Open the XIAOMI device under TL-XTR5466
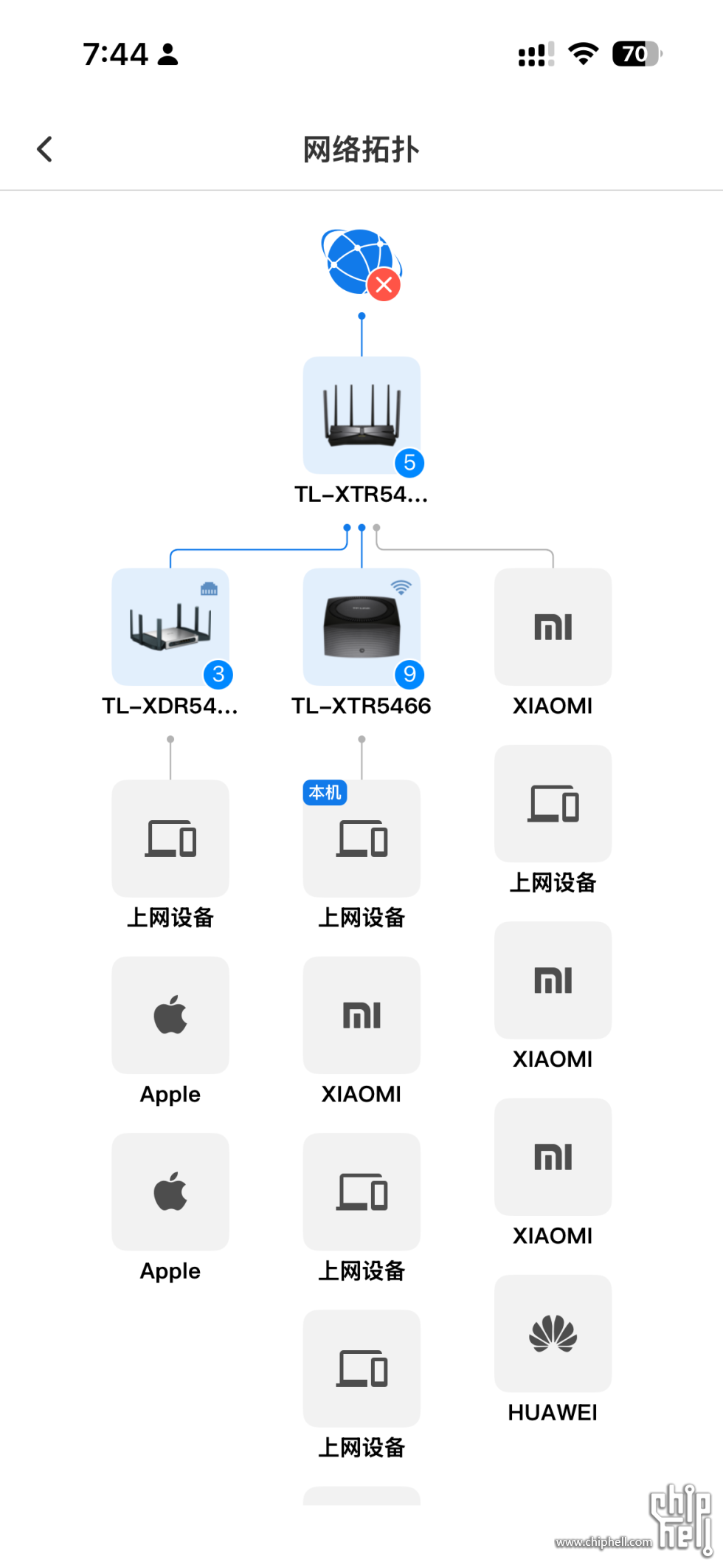723x1568 pixels. click(x=361, y=1015)
